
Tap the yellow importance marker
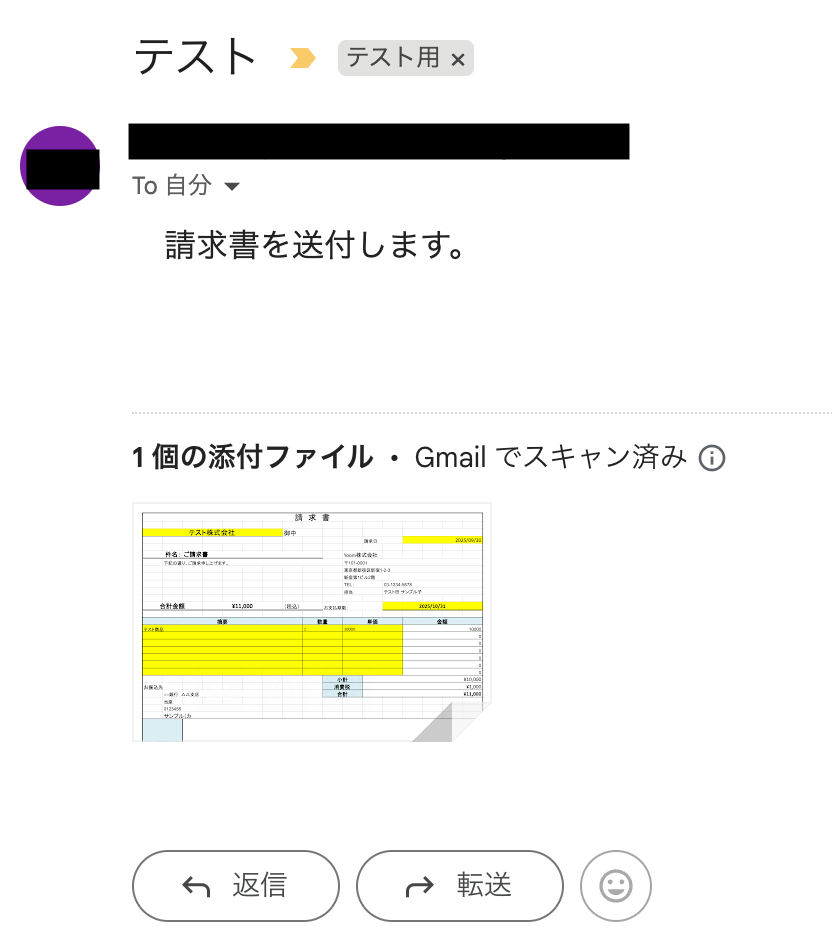click(x=302, y=59)
